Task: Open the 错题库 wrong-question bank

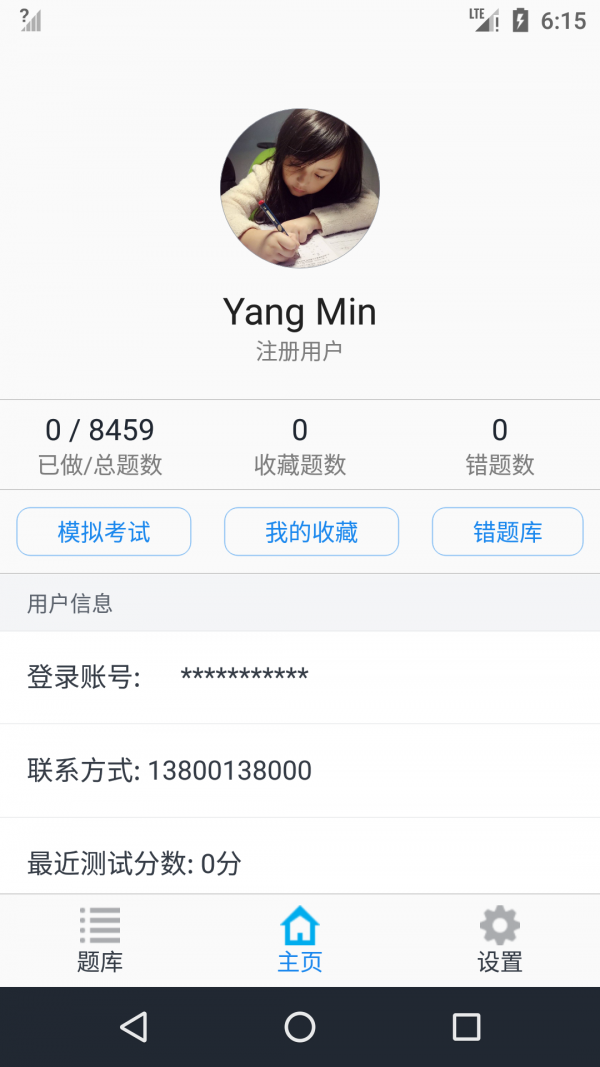Action: click(507, 532)
